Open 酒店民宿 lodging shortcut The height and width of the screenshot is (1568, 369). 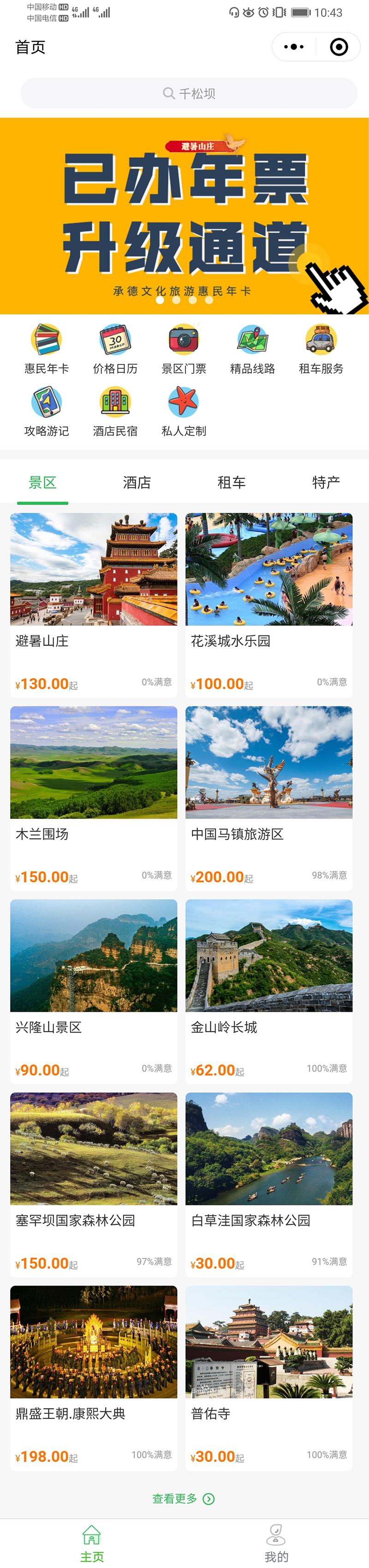coord(115,411)
